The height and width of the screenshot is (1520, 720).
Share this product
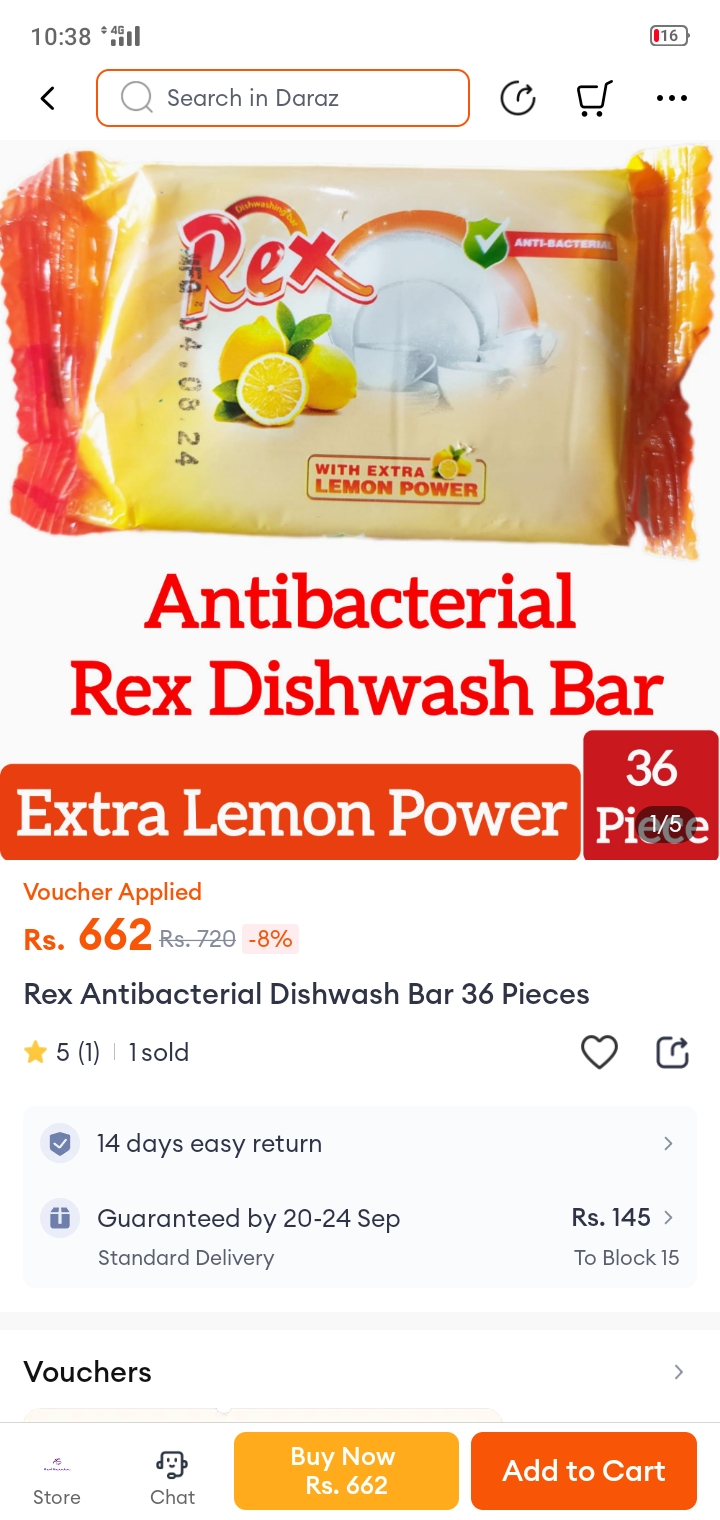[672, 1052]
